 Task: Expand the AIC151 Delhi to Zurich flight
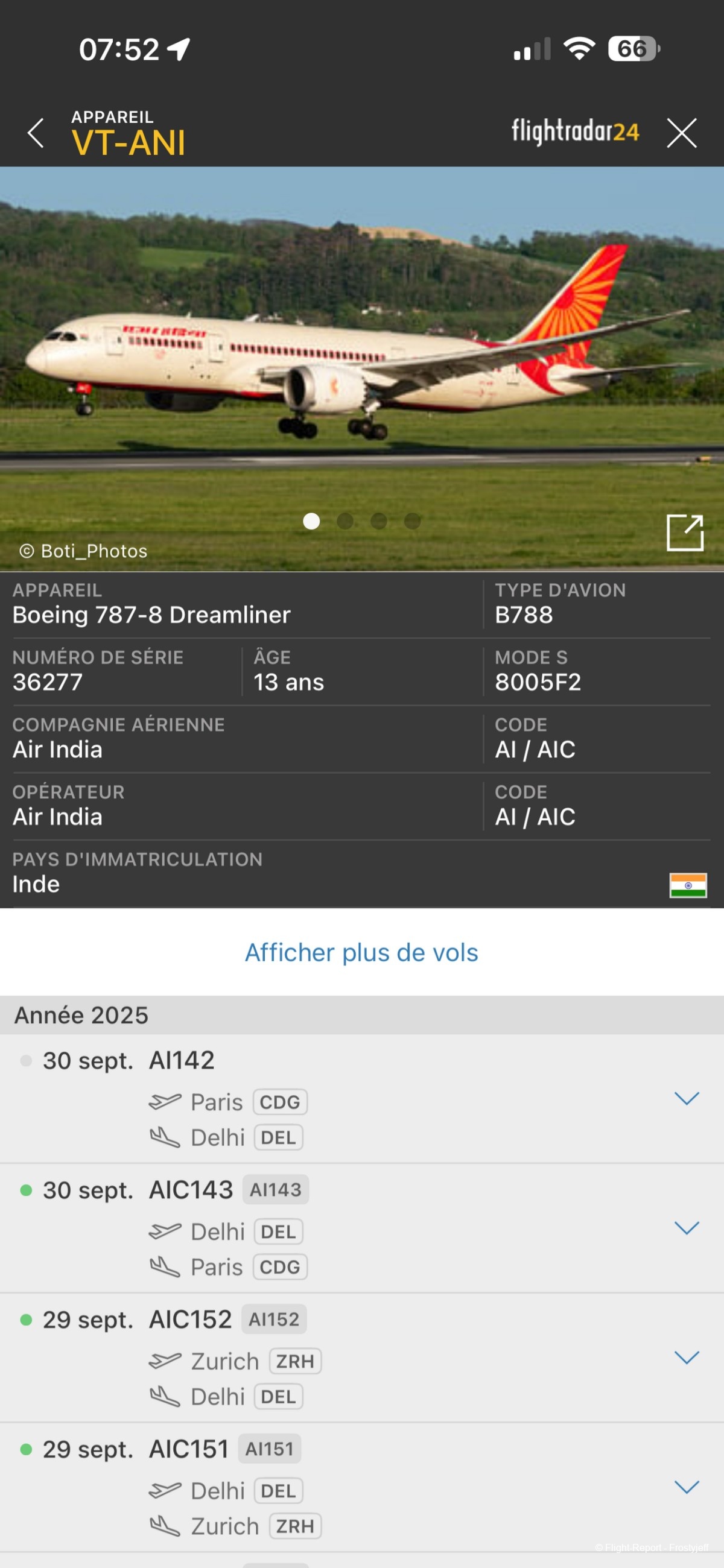click(686, 1487)
